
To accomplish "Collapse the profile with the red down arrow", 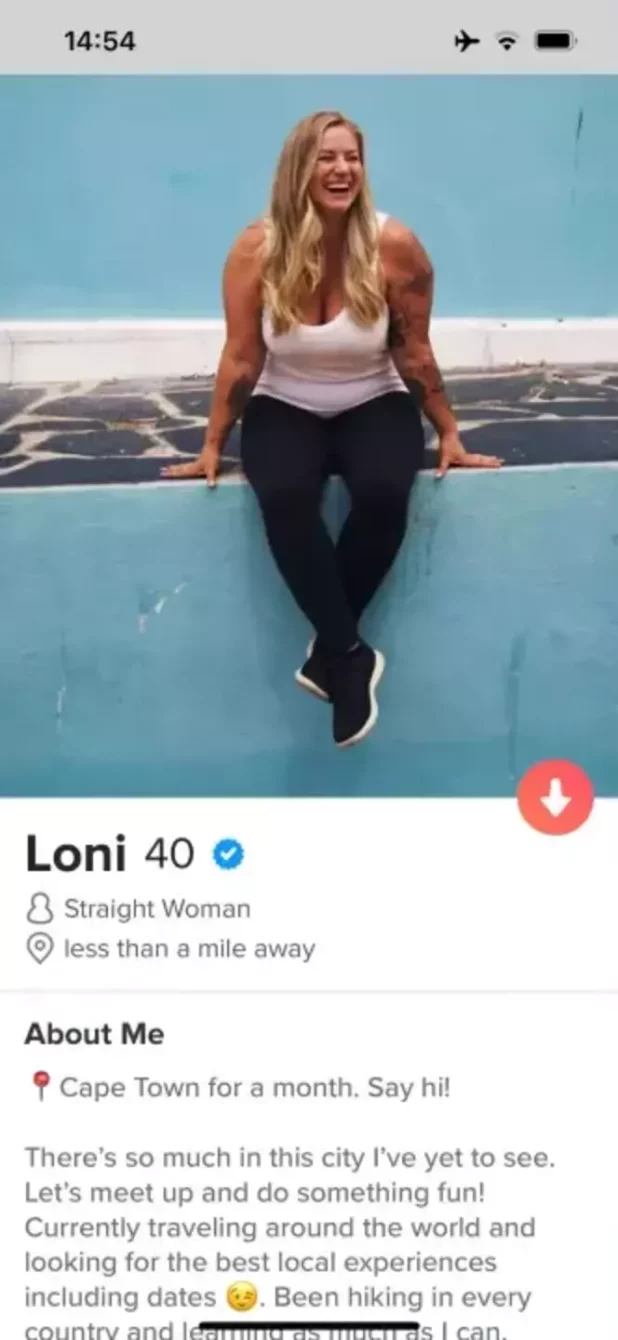I will [555, 797].
